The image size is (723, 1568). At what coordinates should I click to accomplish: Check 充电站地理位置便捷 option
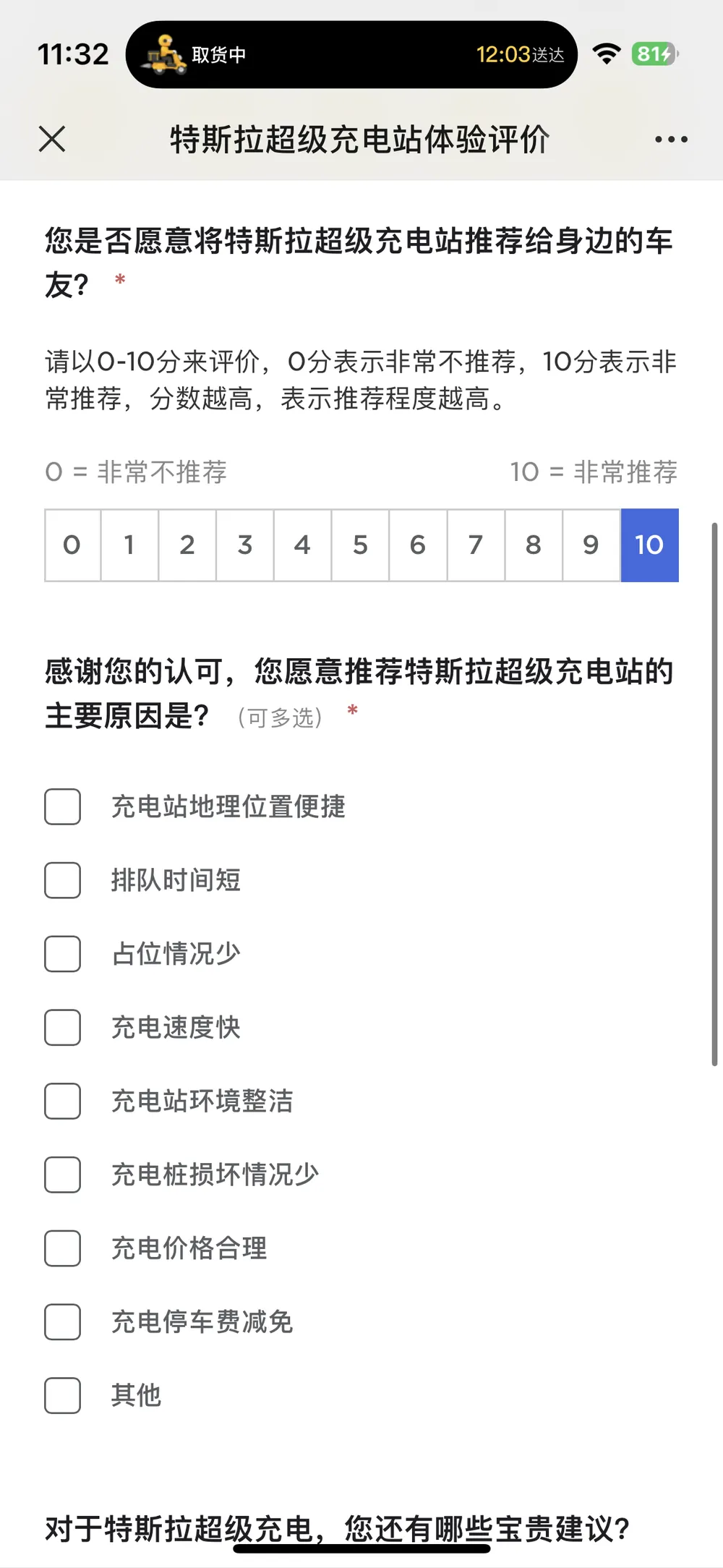tap(62, 806)
